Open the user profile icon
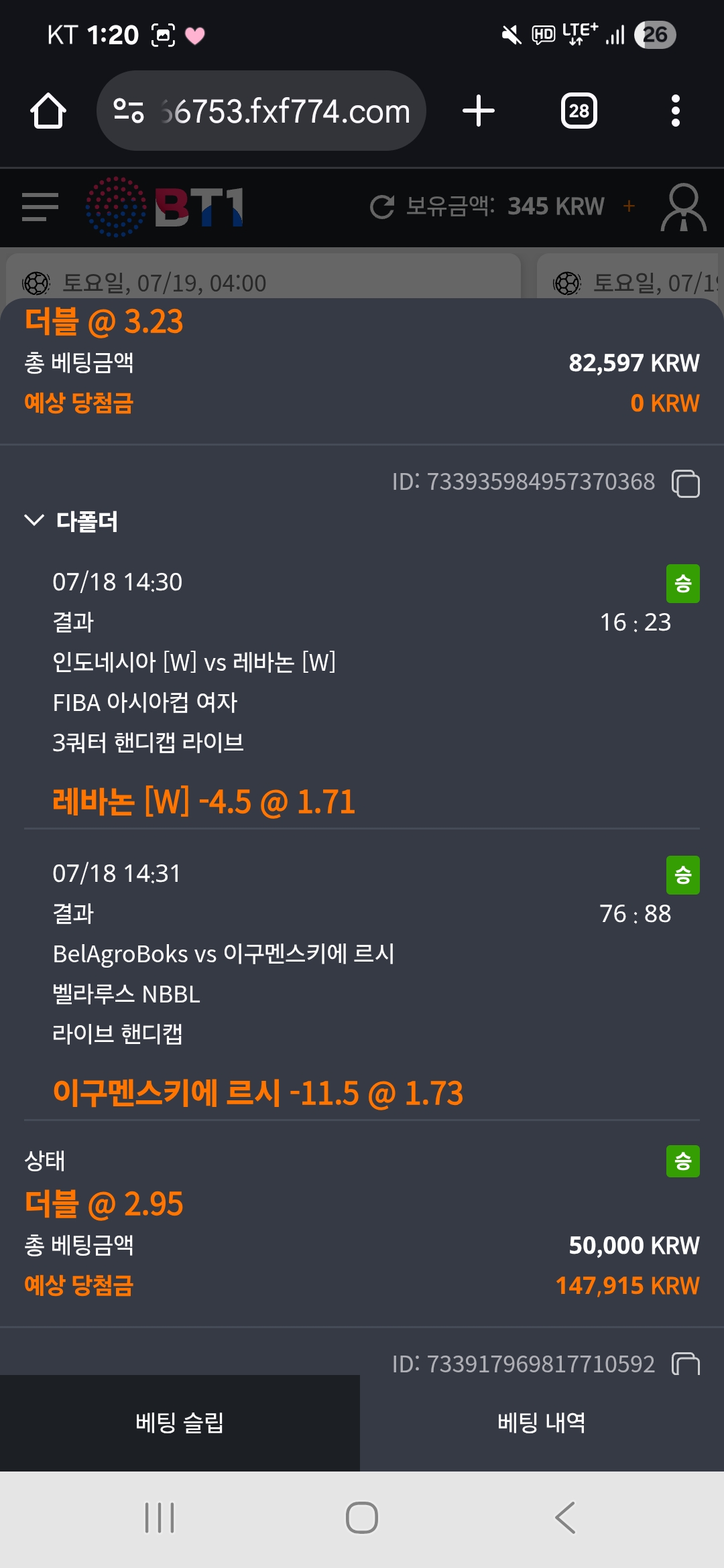This screenshot has height=1568, width=724. (683, 208)
